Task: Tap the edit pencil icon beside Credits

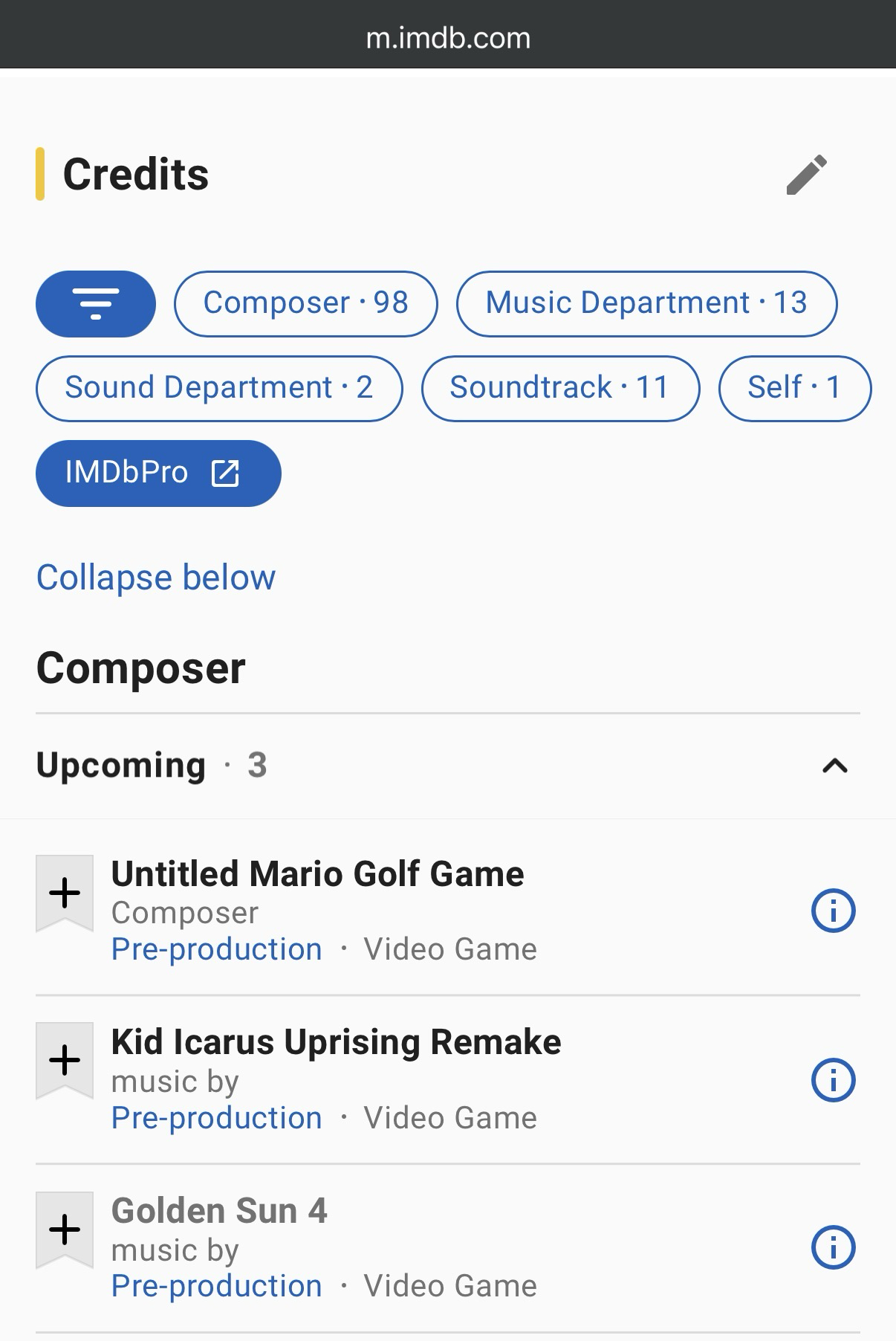Action: pos(806,175)
